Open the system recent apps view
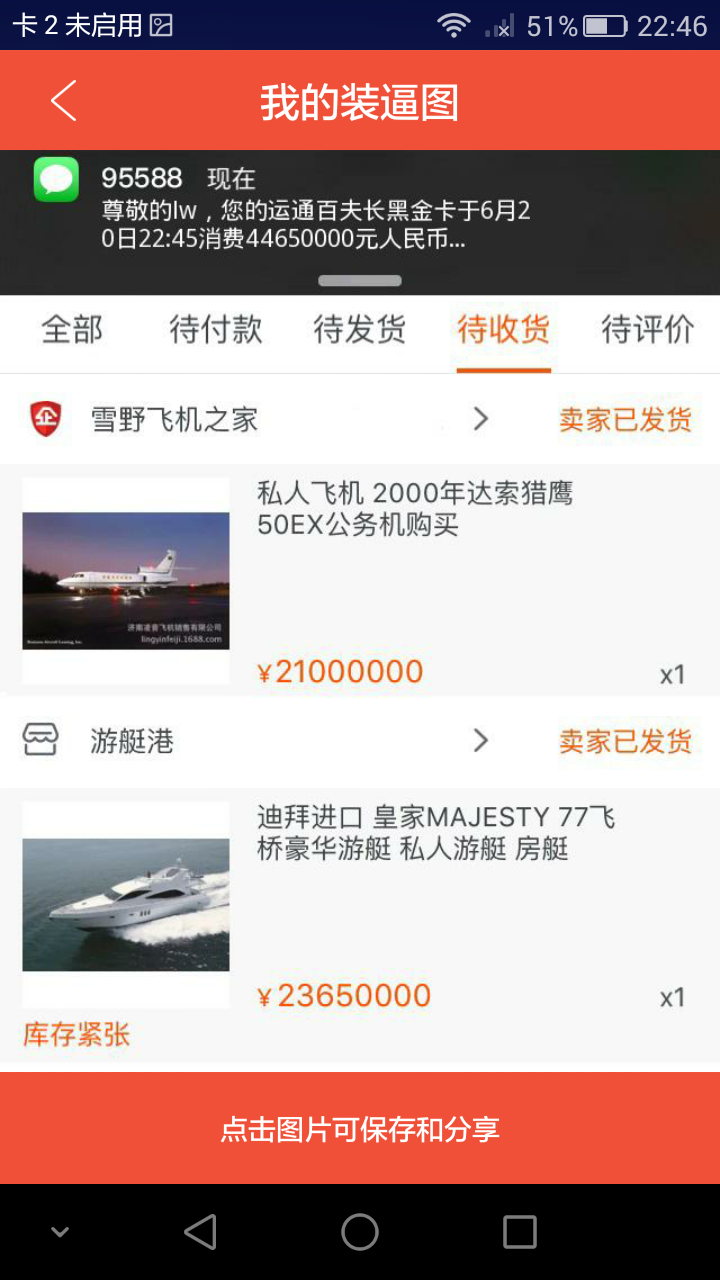 [x=519, y=1232]
